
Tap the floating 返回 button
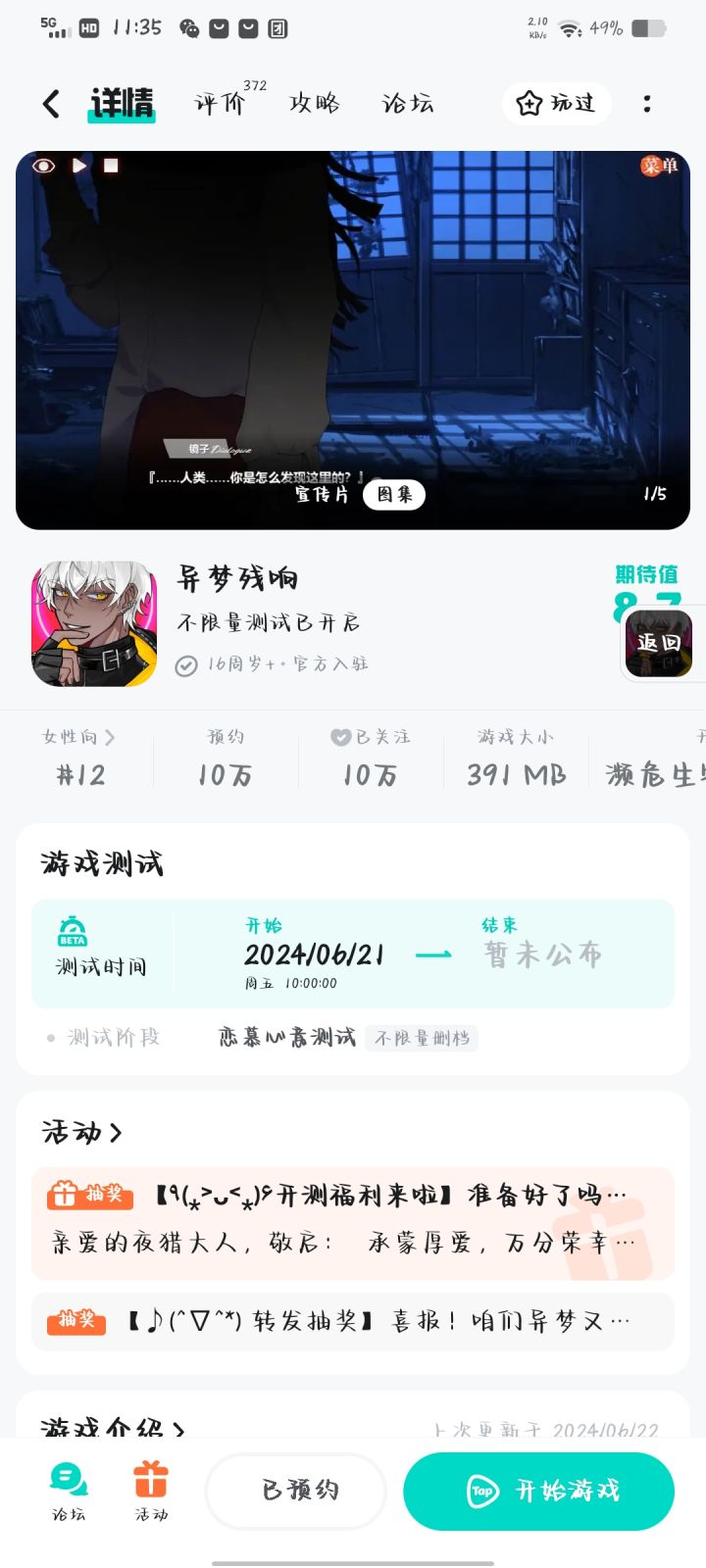(x=659, y=643)
